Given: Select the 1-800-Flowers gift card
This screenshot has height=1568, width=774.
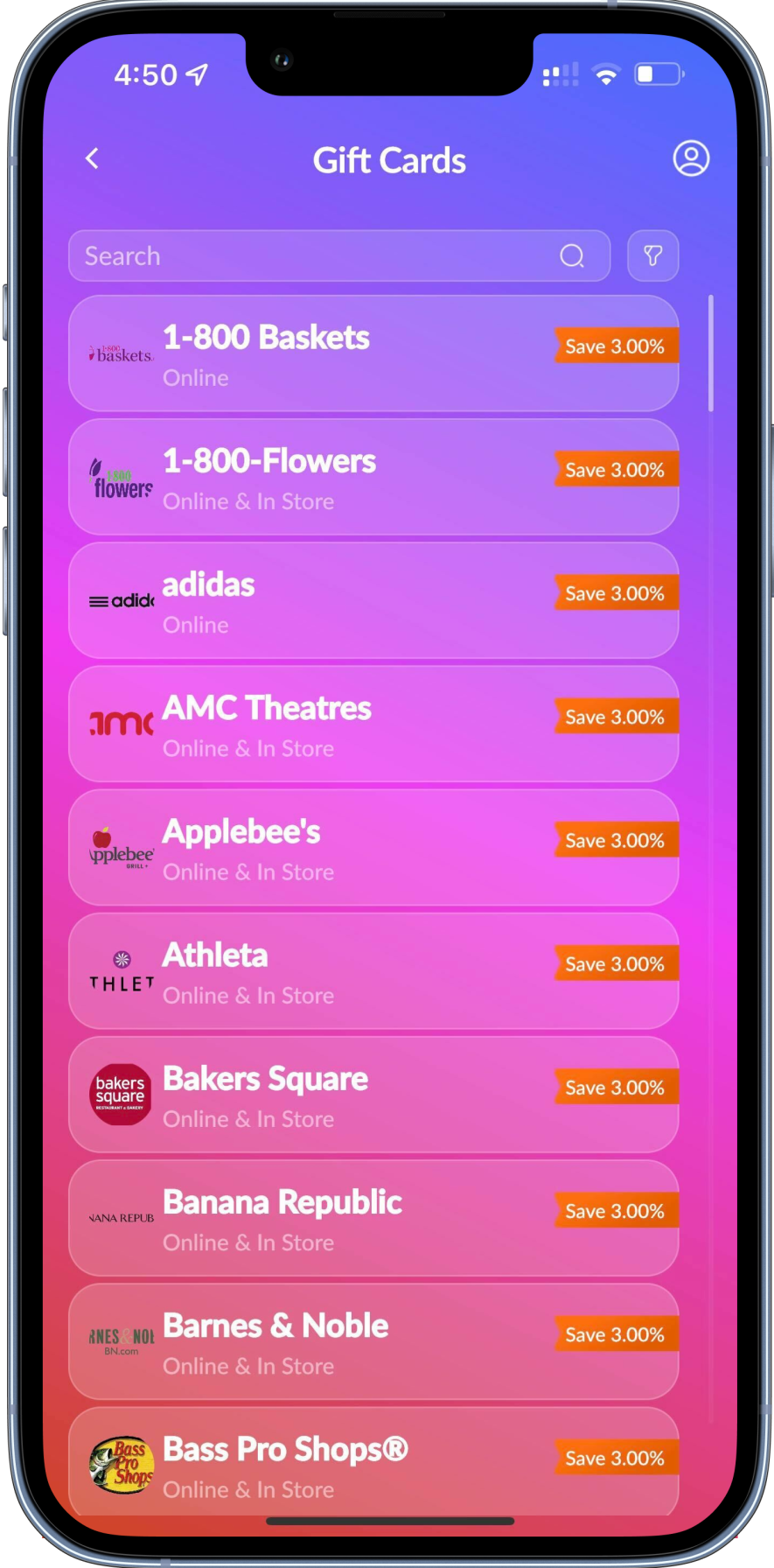Looking at the screenshot, I should [x=373, y=477].
